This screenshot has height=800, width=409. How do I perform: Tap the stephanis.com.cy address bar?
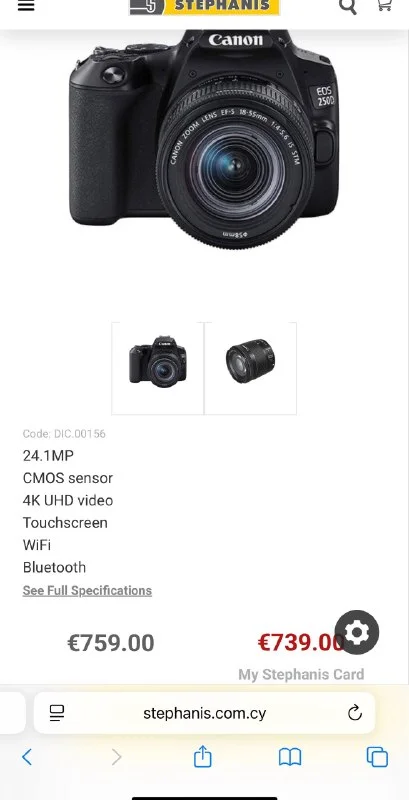(204, 713)
